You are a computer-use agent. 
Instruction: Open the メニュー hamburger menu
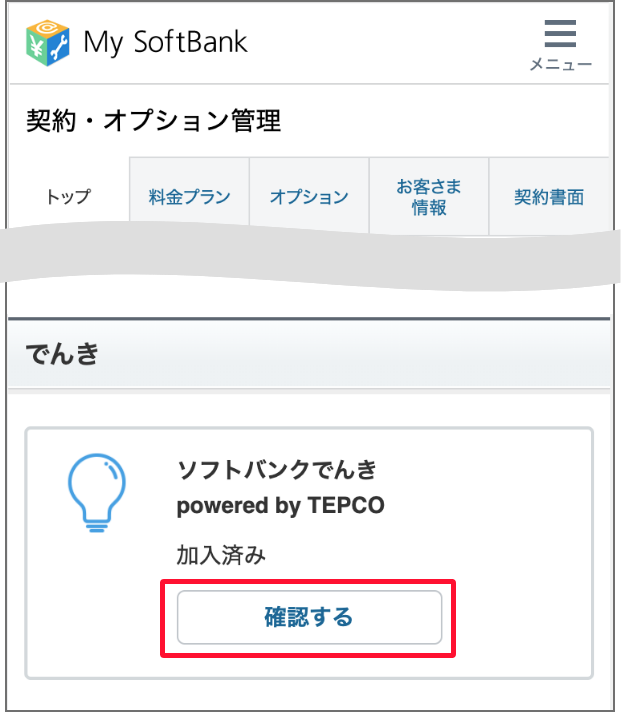click(560, 45)
